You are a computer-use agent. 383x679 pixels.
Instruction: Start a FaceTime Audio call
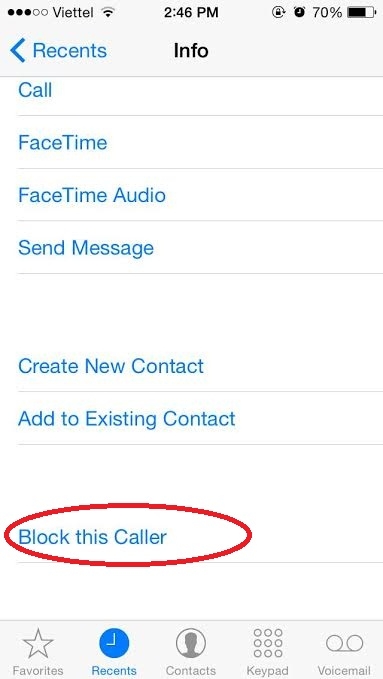[192, 195]
